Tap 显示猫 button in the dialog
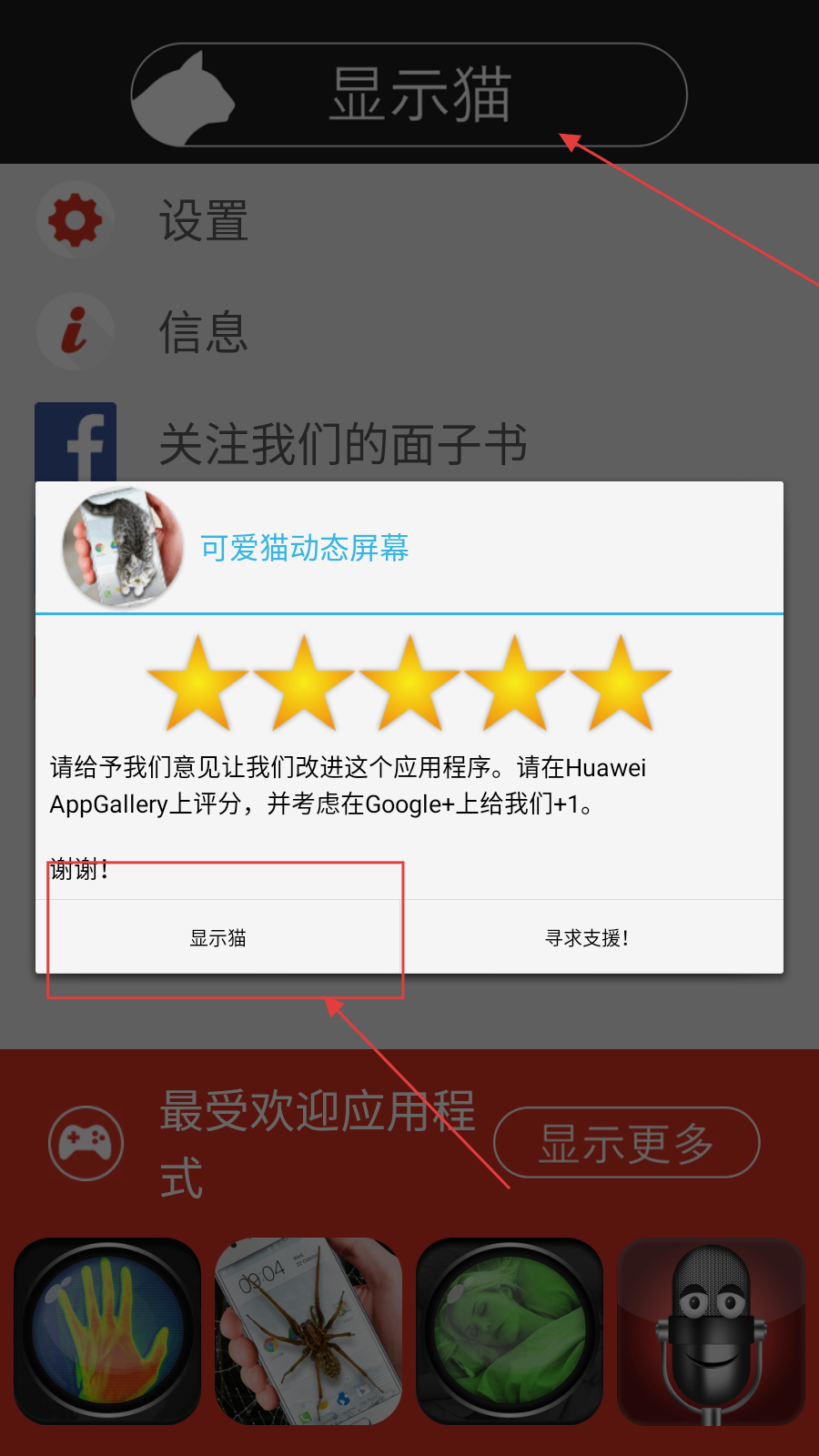This screenshot has width=819, height=1456. (x=218, y=937)
